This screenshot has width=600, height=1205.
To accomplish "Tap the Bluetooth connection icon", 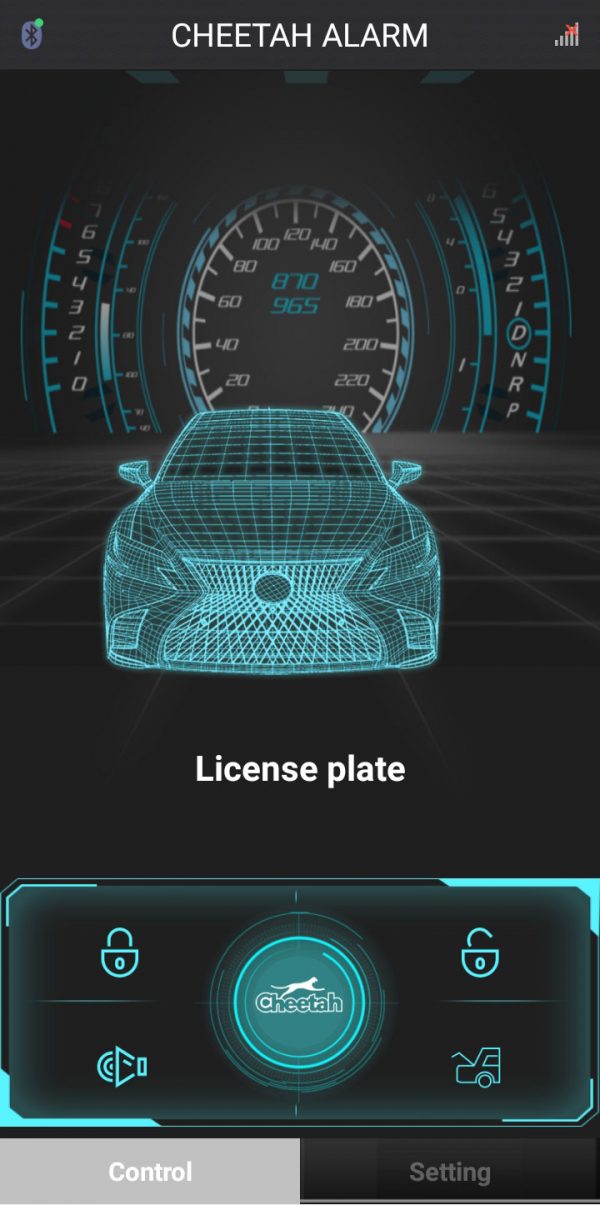I will point(33,36).
